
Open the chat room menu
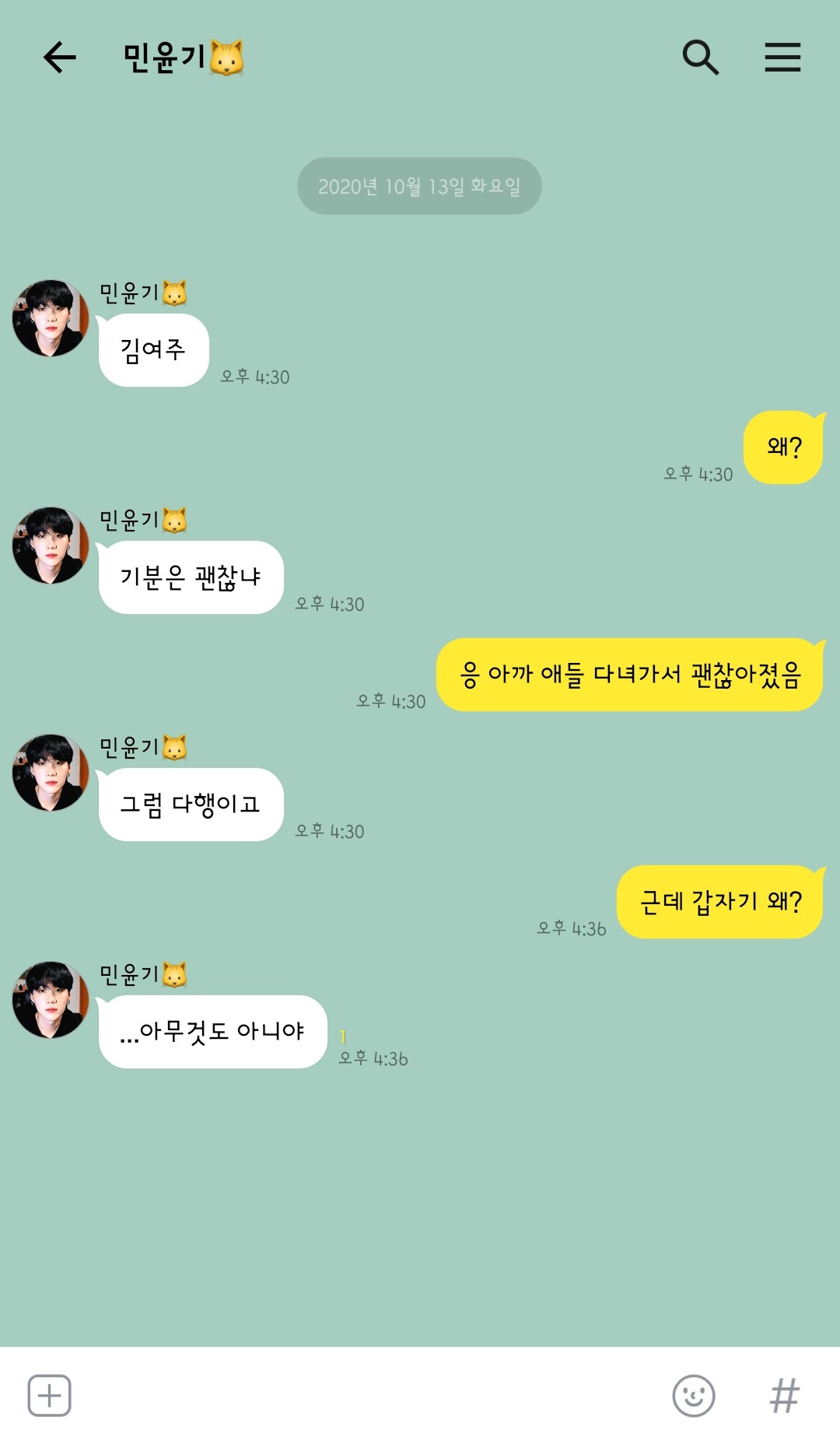782,58
